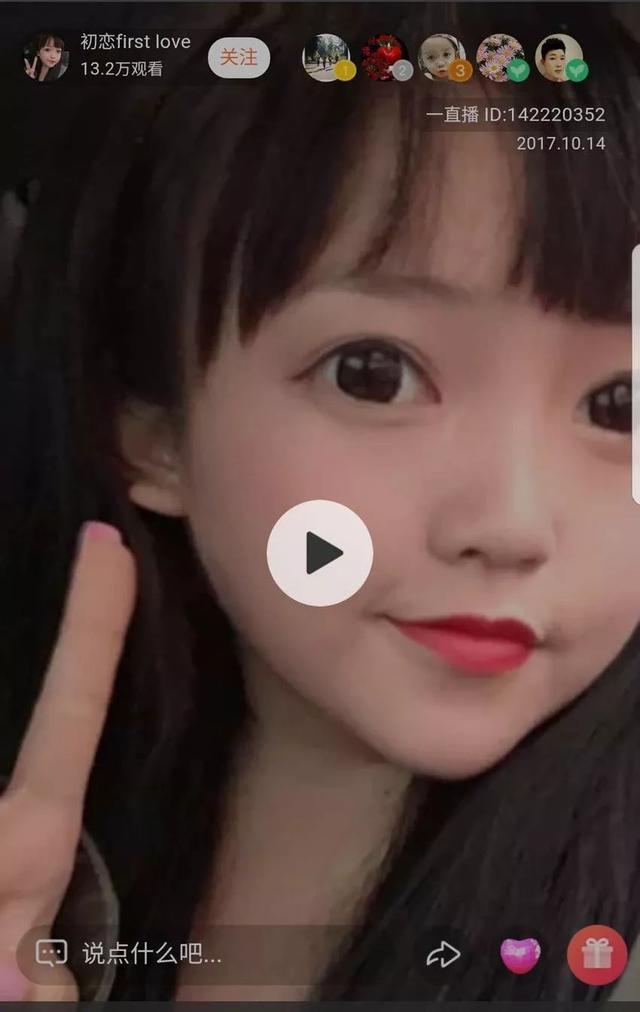Open the red gift box
Screen dimensions: 640x1012
pyautogui.click(x=597, y=955)
